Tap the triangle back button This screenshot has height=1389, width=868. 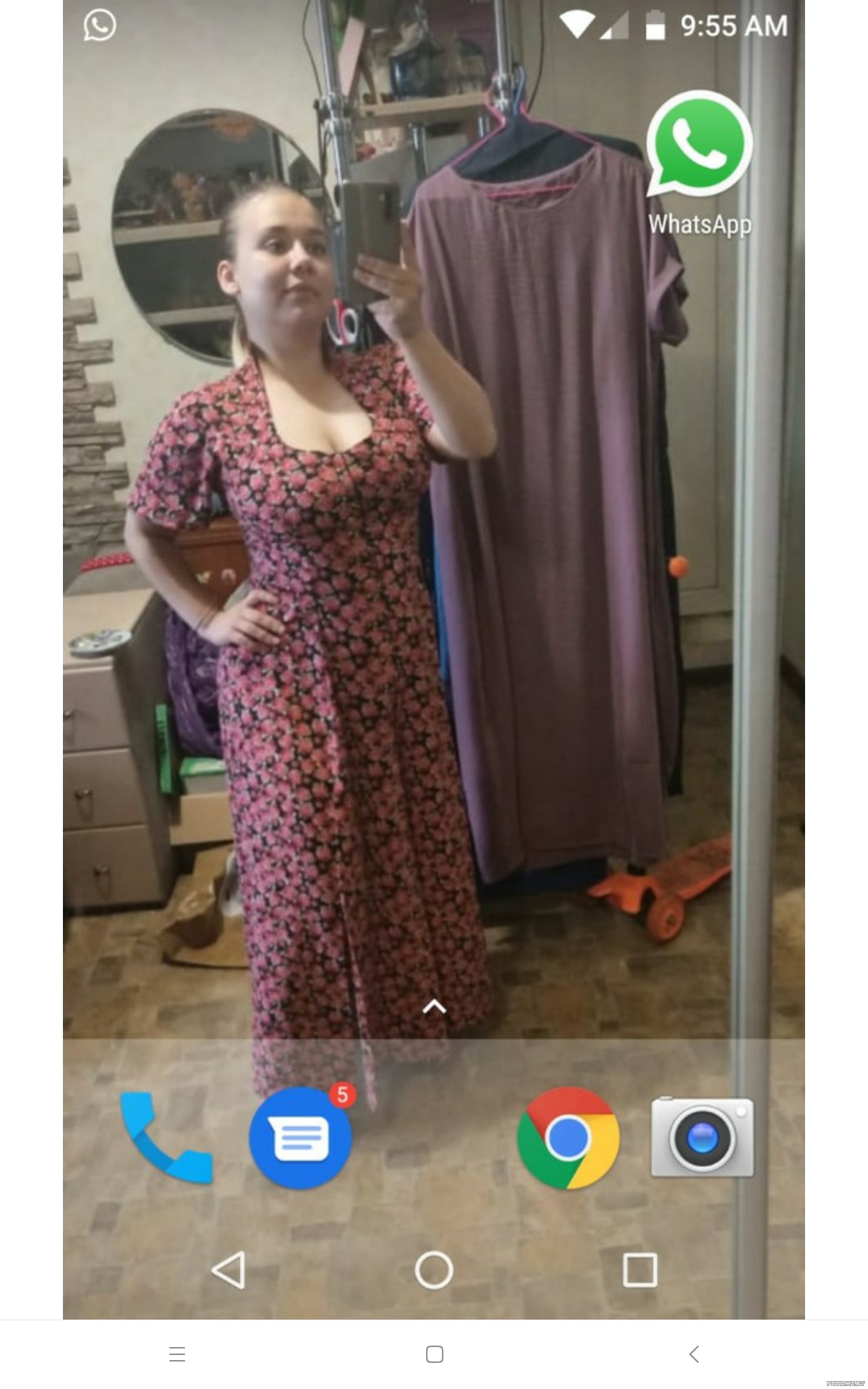229,1270
